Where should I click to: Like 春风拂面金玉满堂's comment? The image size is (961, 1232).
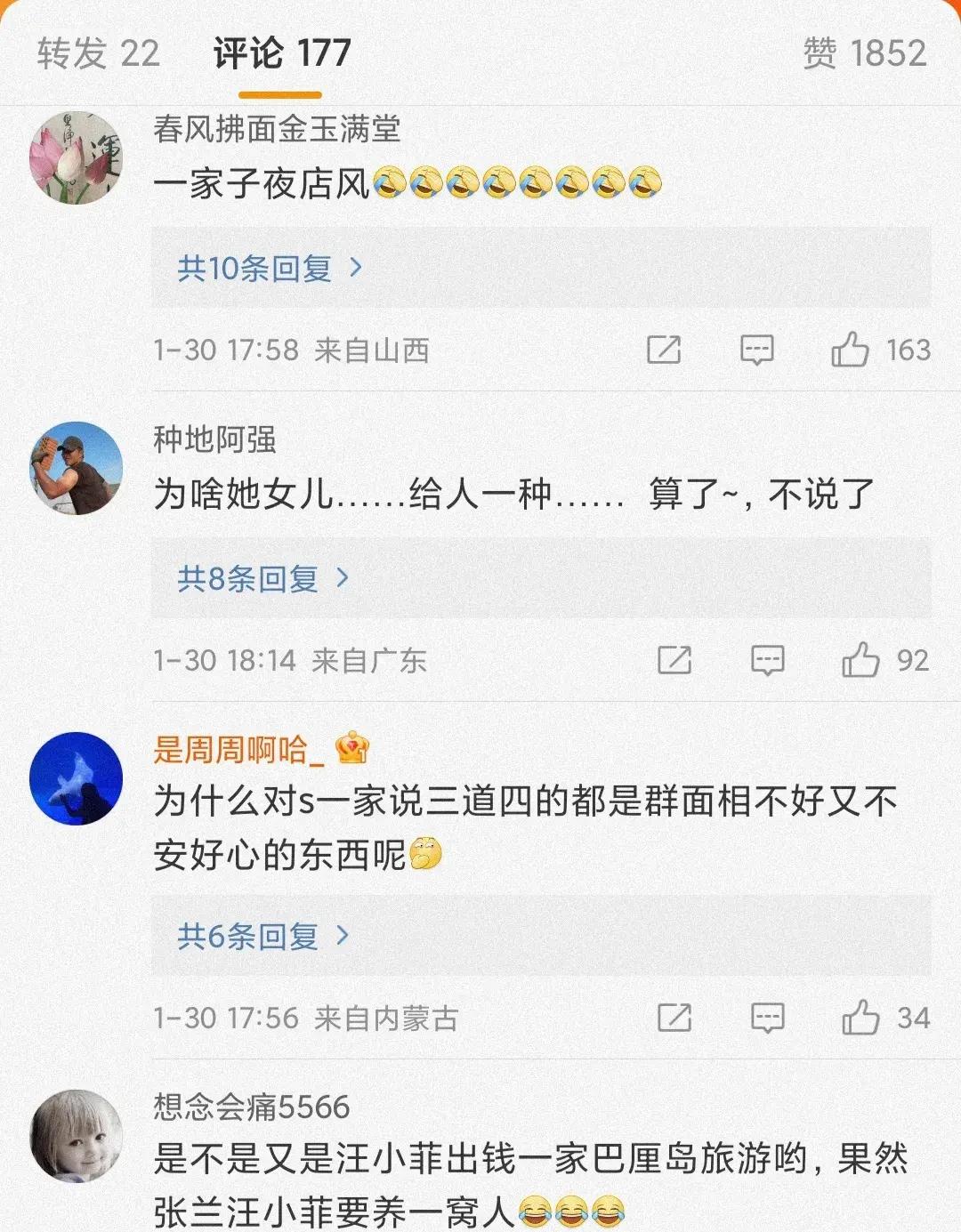coord(850,350)
